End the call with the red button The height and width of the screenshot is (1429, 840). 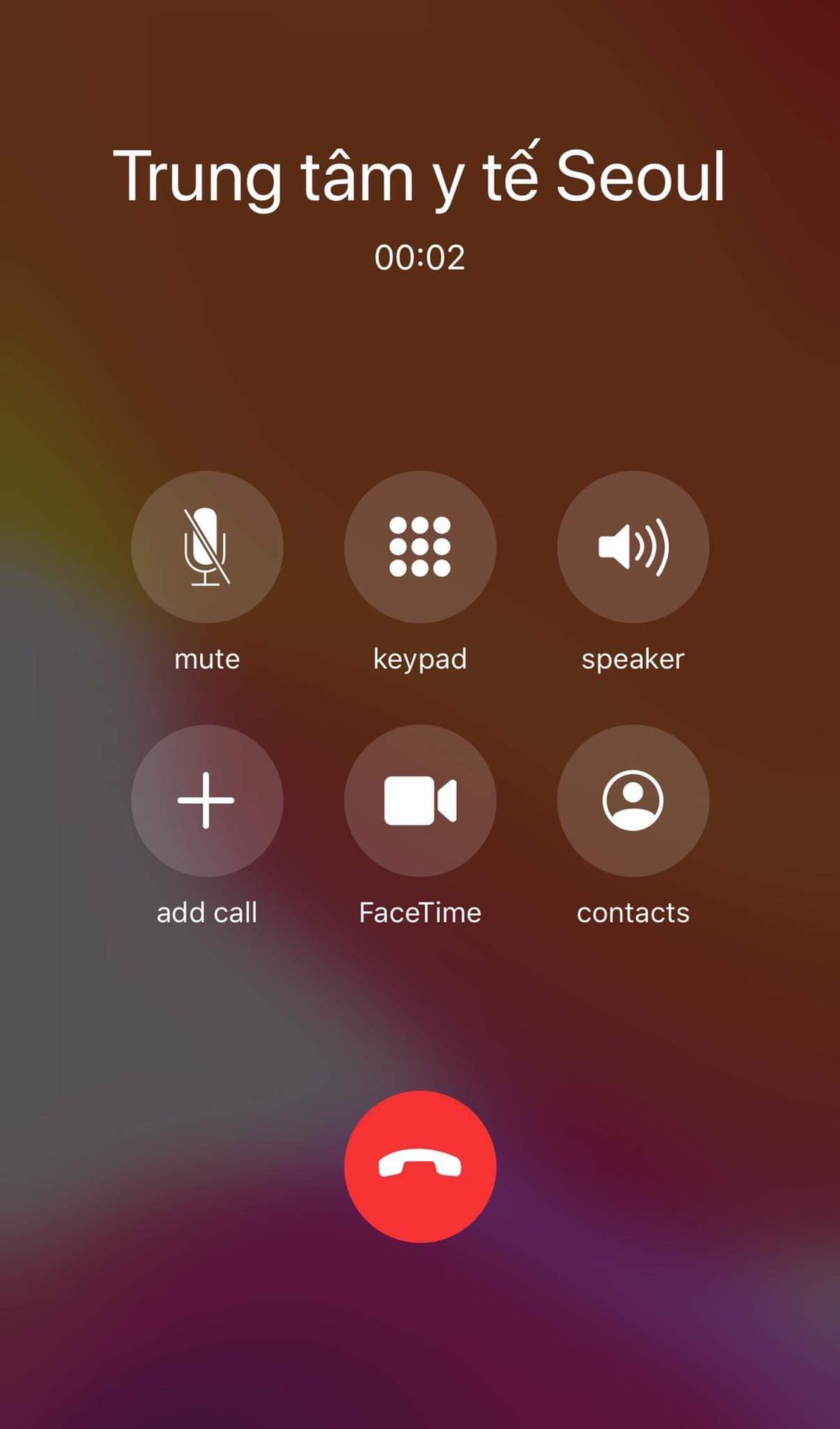coord(420,1167)
